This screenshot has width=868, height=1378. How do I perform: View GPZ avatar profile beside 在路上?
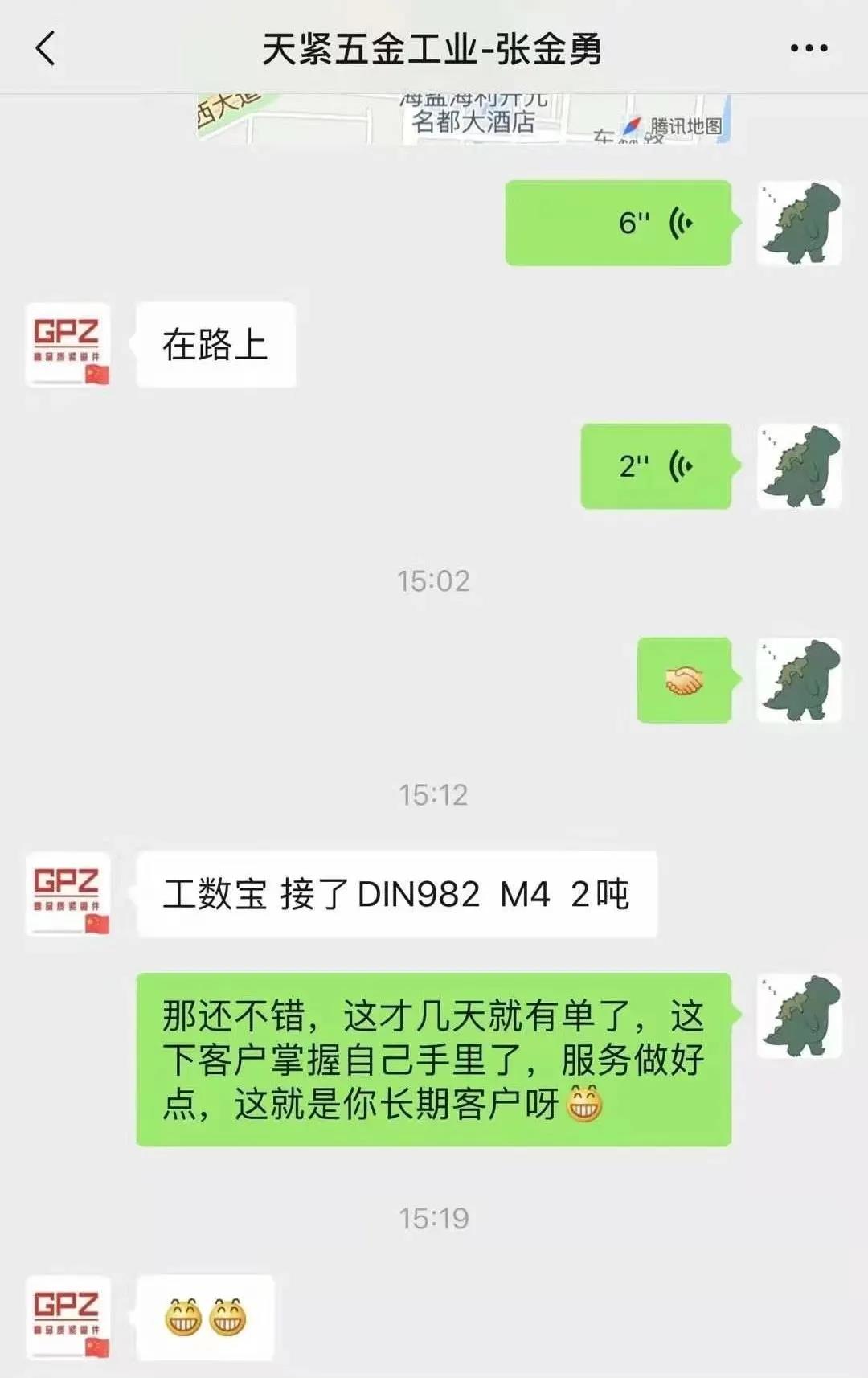pos(68,345)
